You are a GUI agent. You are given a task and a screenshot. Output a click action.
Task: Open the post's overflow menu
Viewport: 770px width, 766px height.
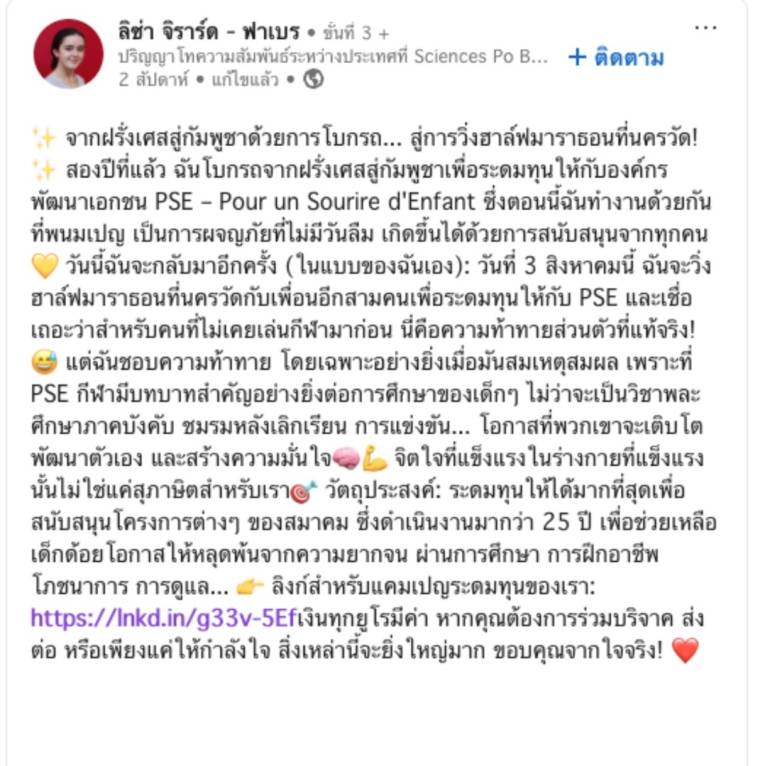[706, 28]
